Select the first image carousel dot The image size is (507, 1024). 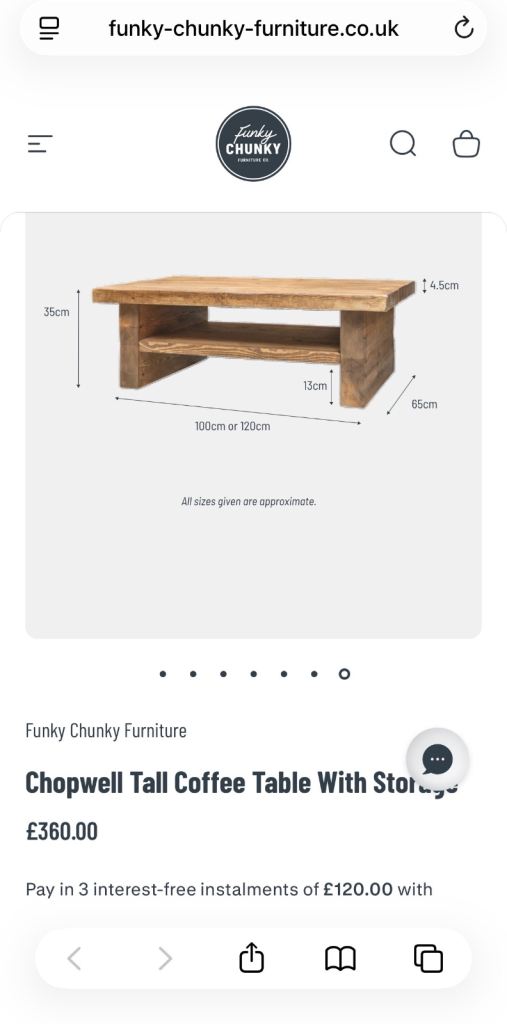pos(163,674)
